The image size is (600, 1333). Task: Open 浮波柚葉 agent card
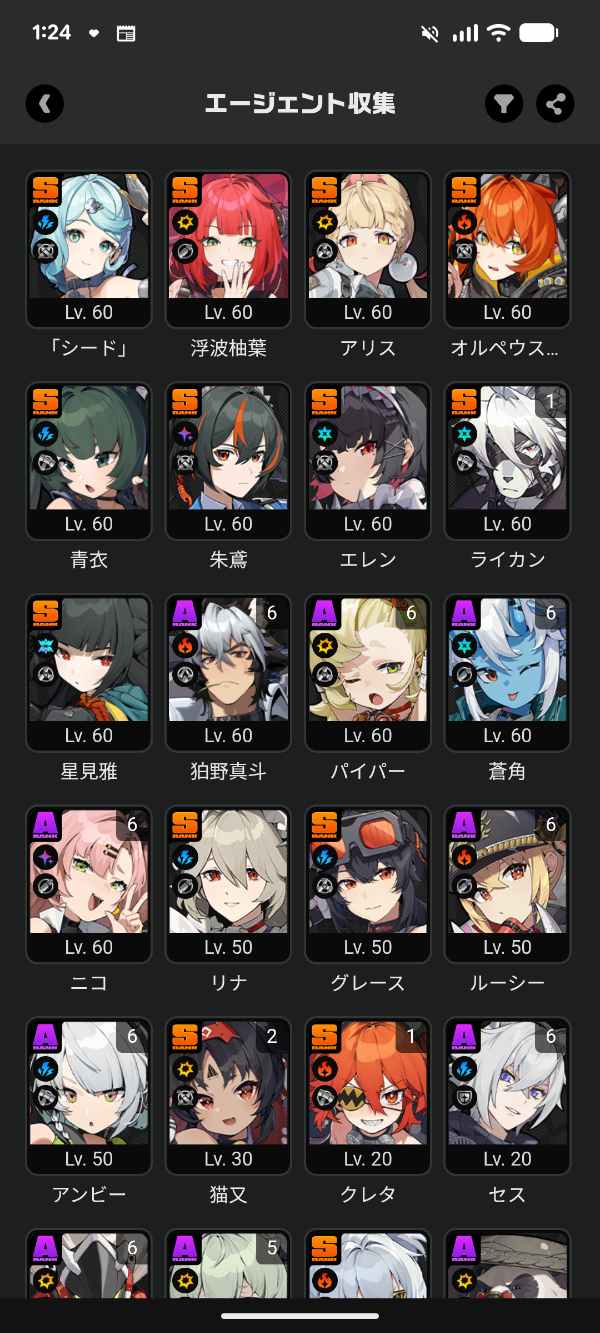point(228,248)
